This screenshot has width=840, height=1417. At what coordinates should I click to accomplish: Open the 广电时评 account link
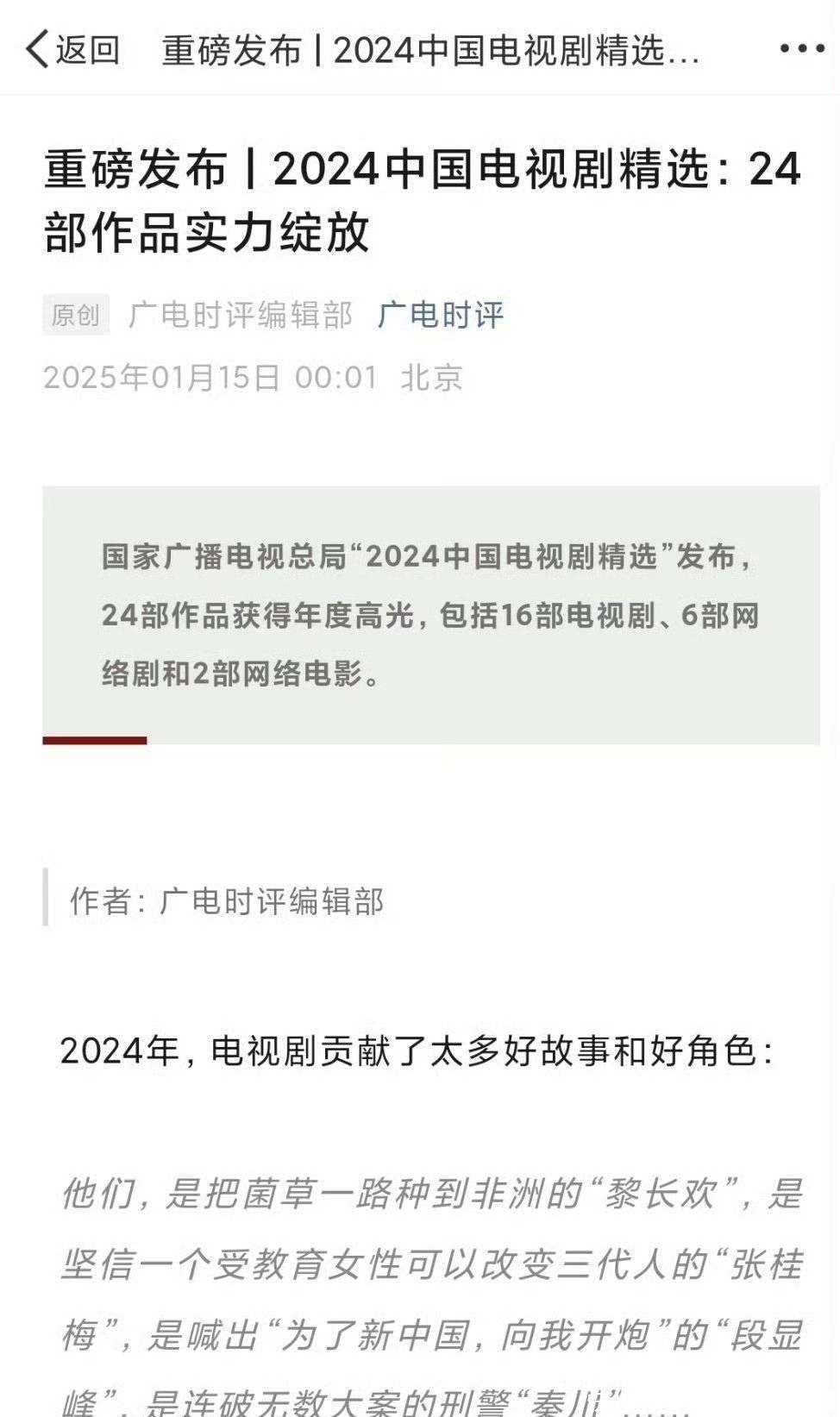tap(440, 315)
